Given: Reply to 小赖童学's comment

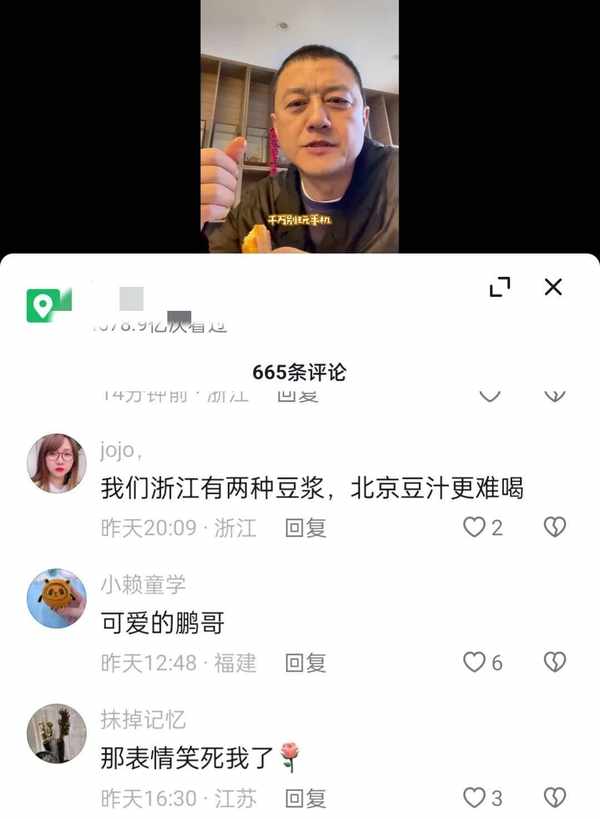Looking at the screenshot, I should 305,663.
